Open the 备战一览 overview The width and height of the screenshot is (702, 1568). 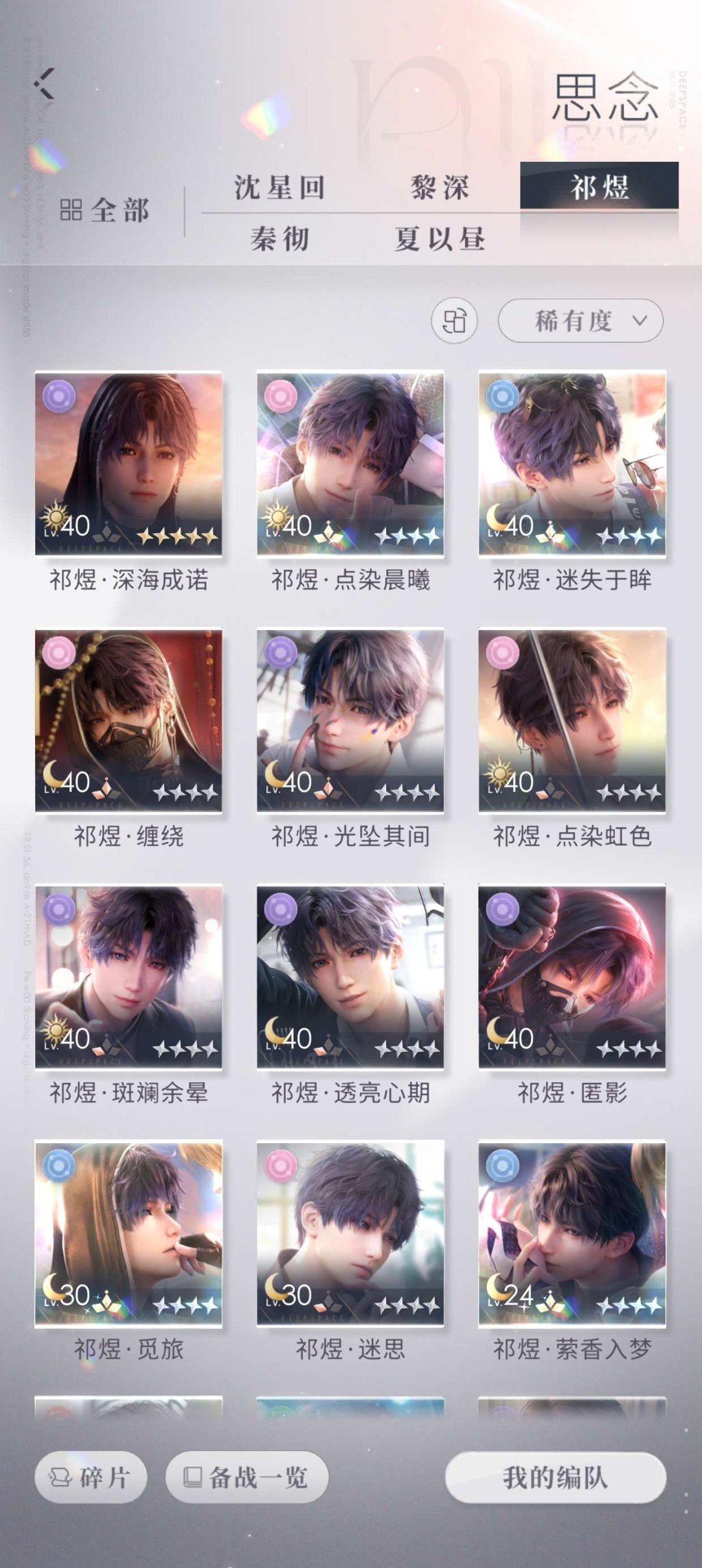pos(246,1478)
